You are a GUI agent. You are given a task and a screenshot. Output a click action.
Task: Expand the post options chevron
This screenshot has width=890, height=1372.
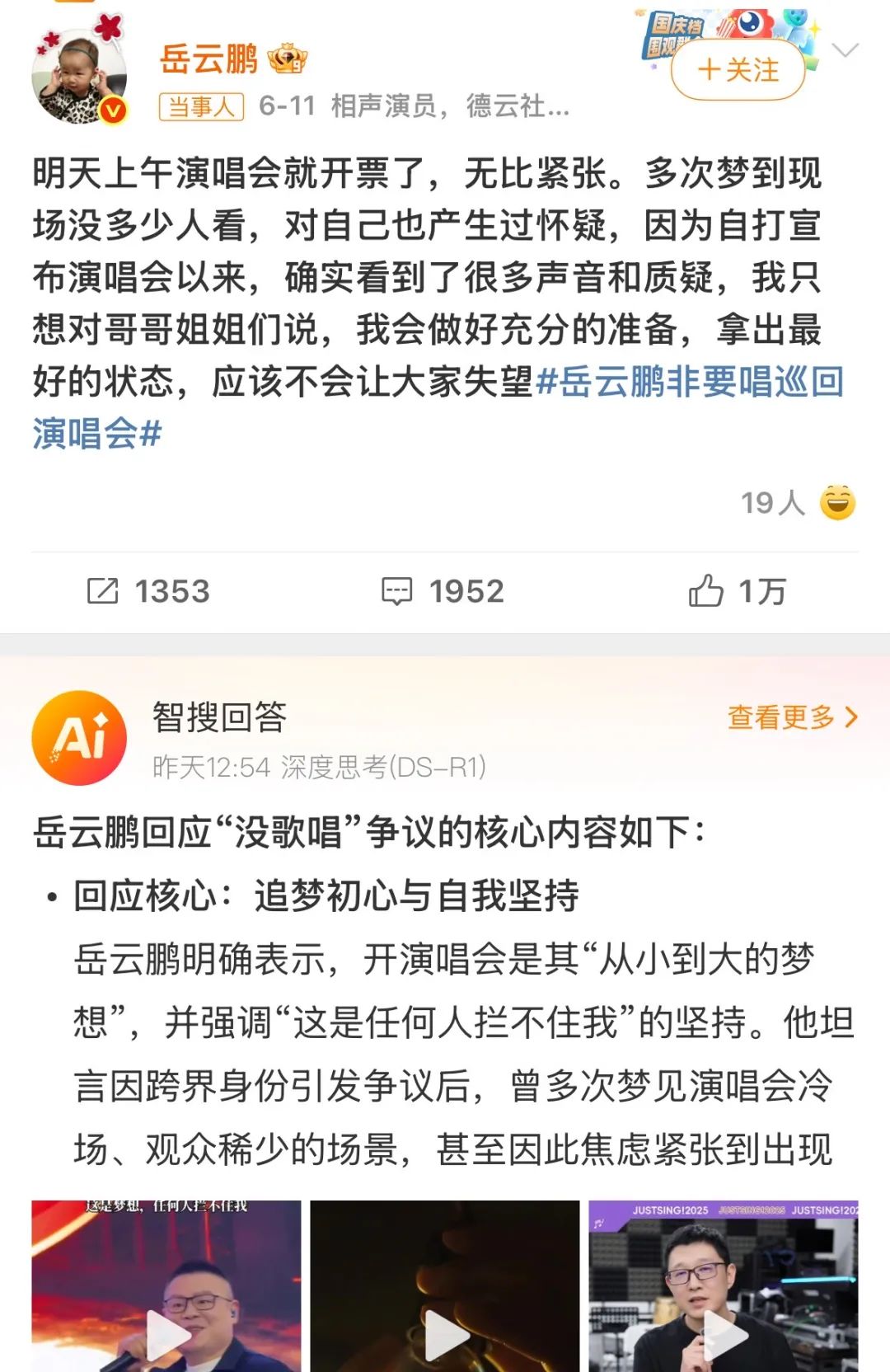click(x=845, y=51)
